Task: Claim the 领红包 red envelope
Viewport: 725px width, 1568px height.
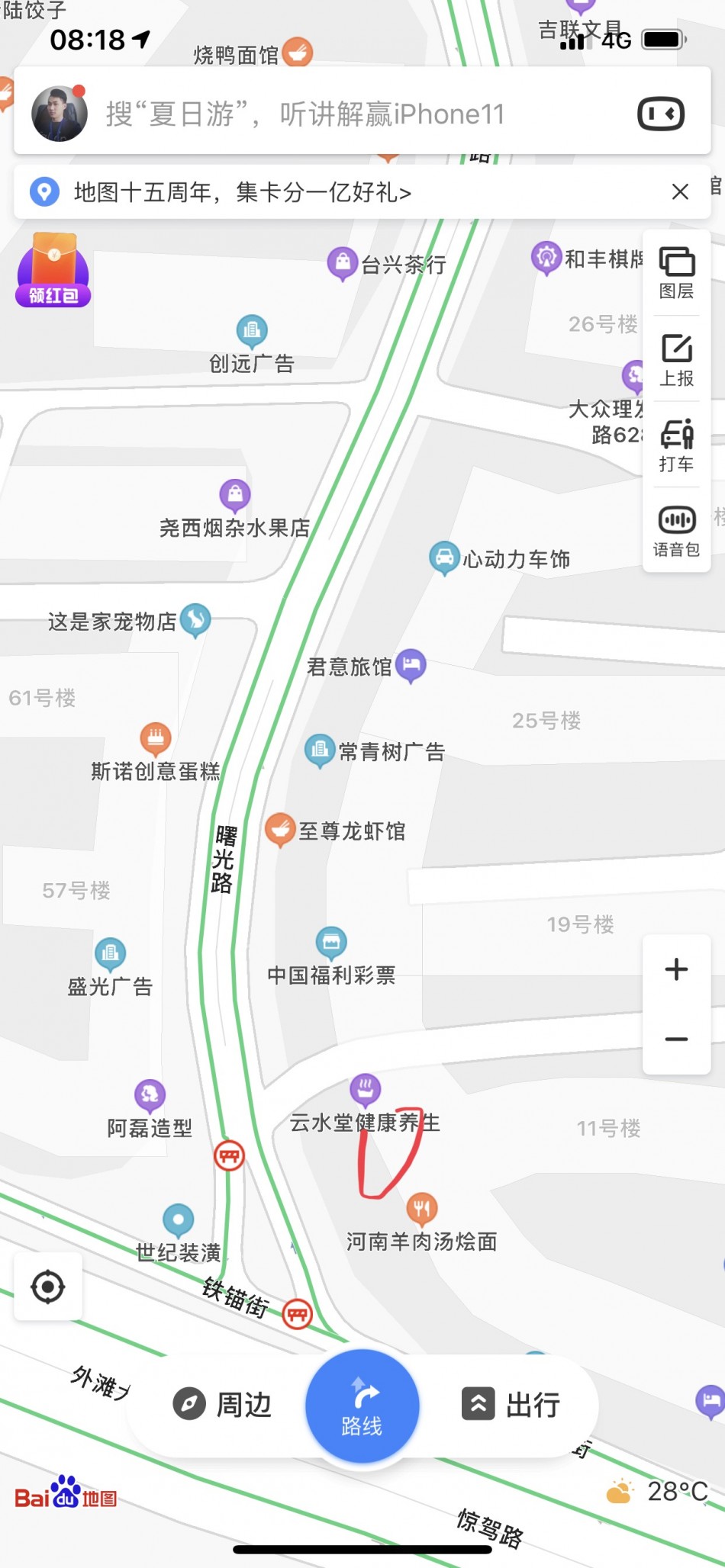Action: click(53, 271)
